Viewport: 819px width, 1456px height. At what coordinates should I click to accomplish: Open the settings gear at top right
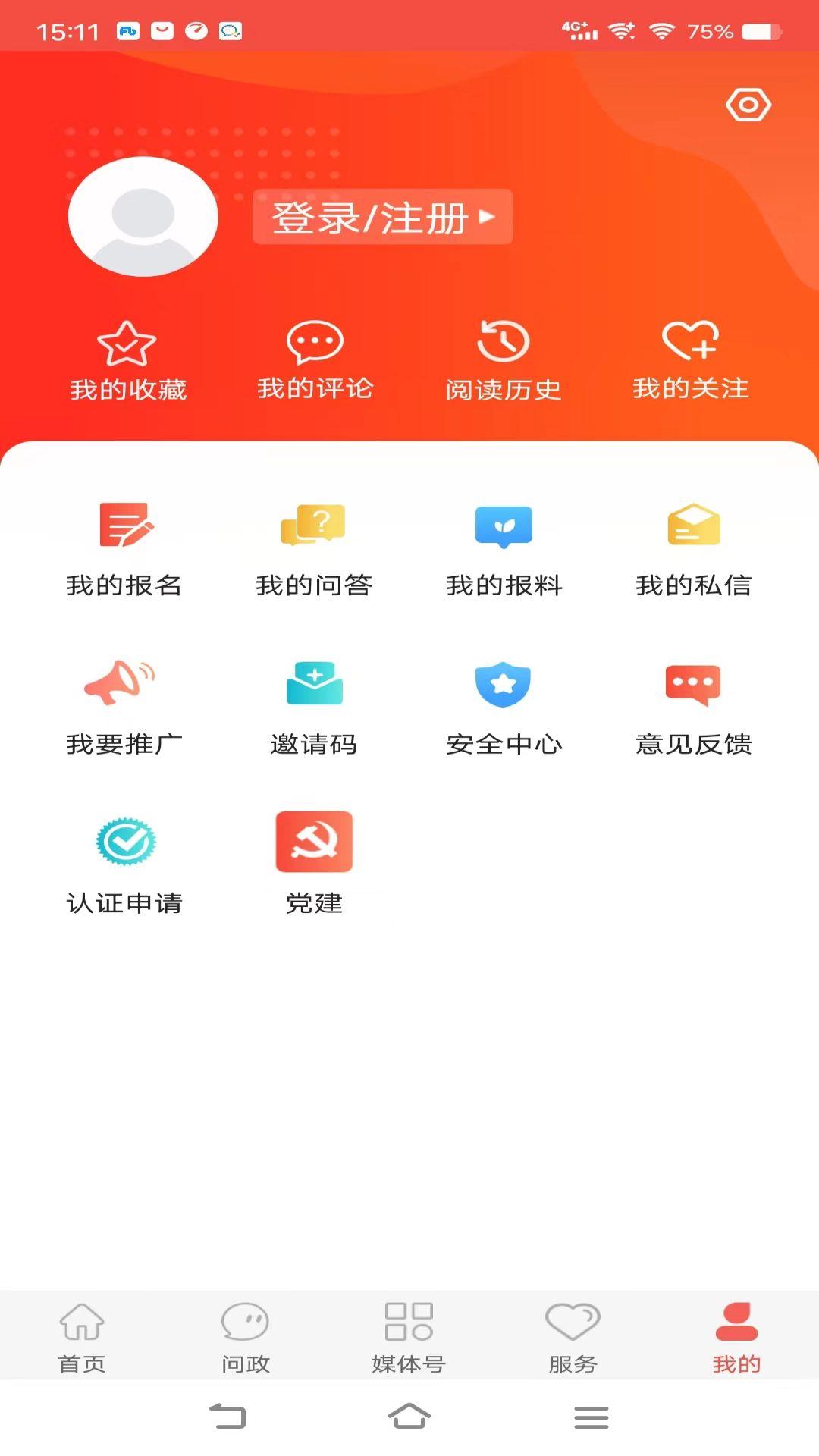[747, 106]
